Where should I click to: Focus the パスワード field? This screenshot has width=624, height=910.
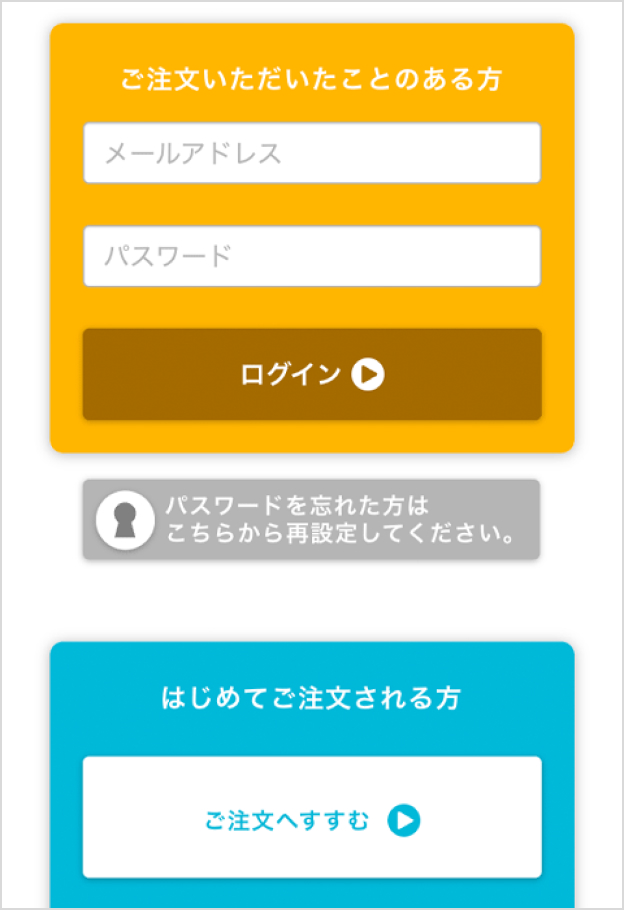coord(312,256)
